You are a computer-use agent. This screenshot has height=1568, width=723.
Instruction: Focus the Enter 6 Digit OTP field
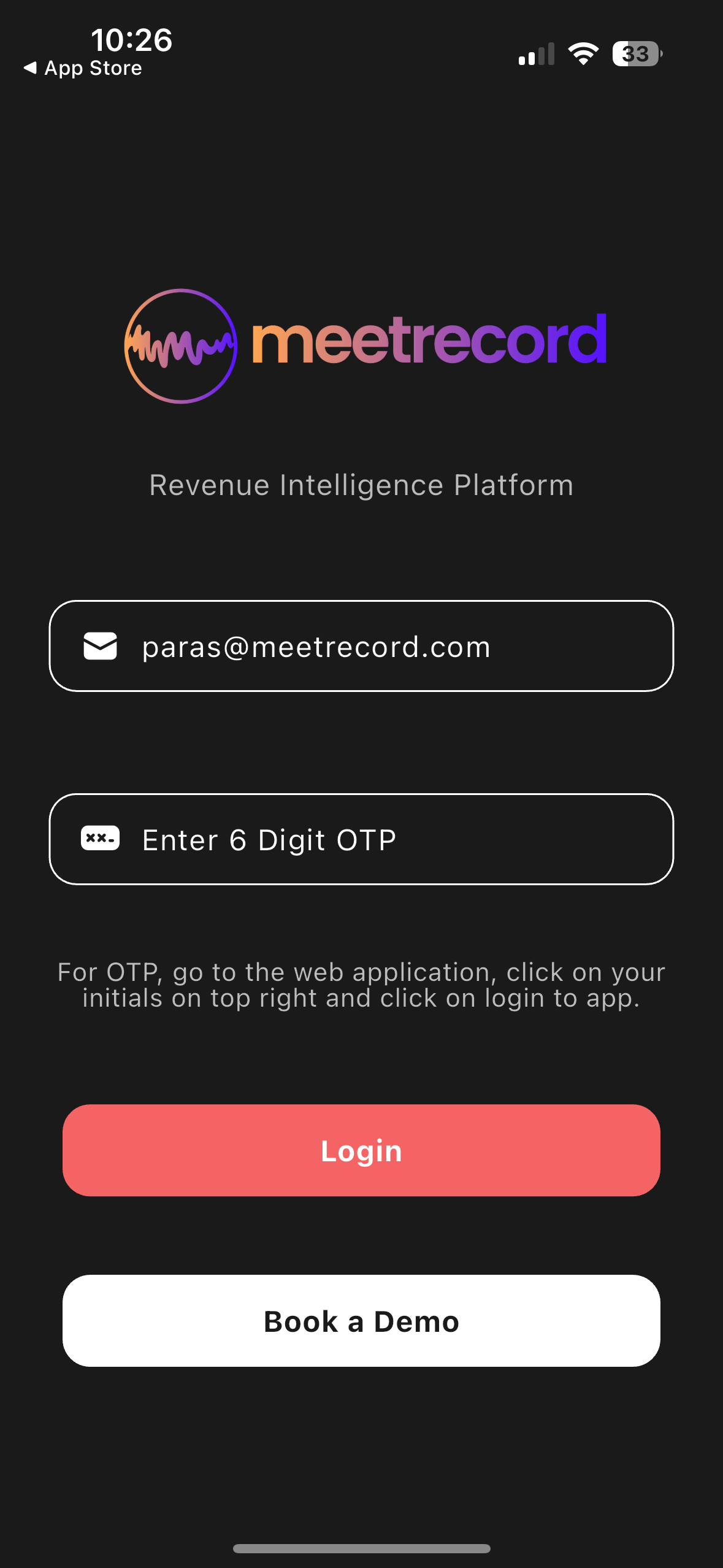361,839
